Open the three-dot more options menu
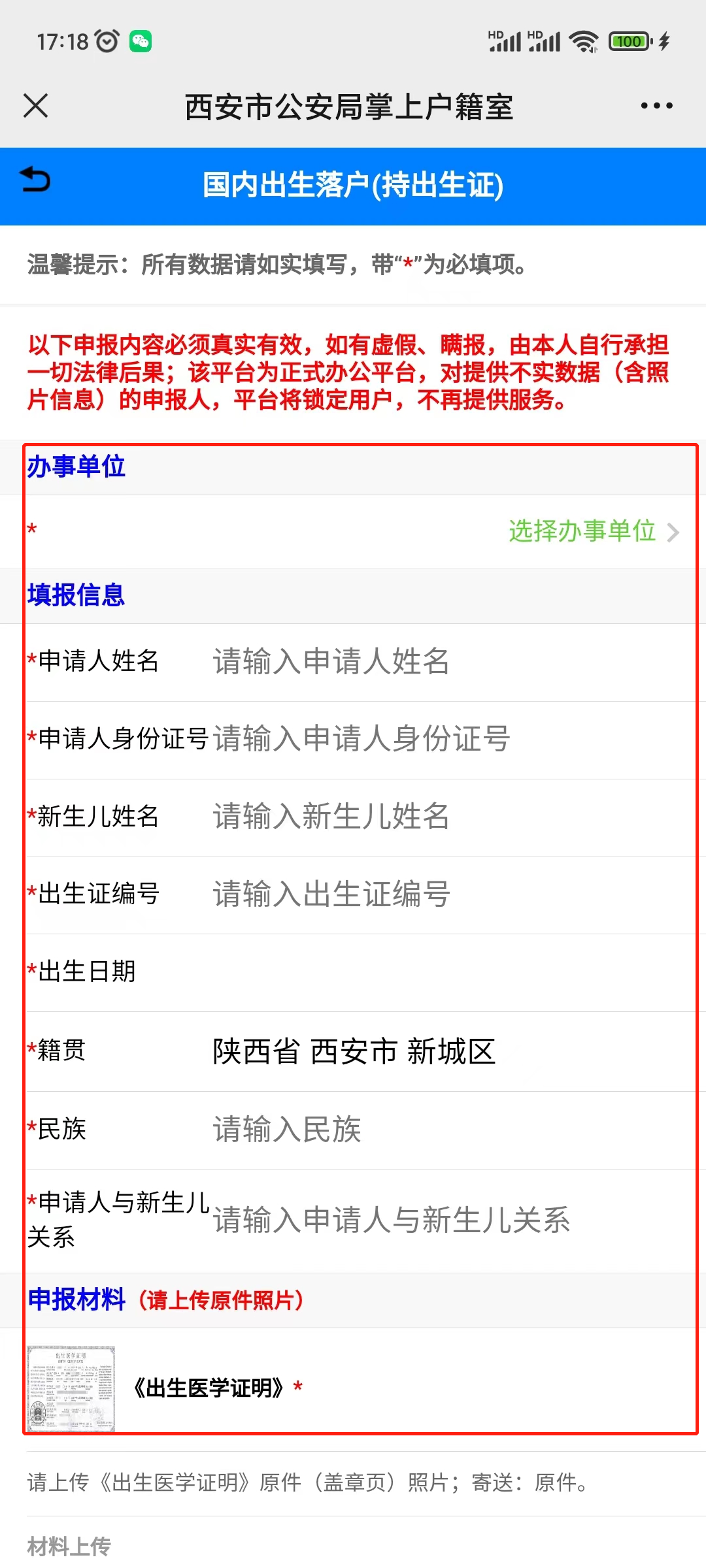Image resolution: width=706 pixels, height=1568 pixels. (x=656, y=106)
